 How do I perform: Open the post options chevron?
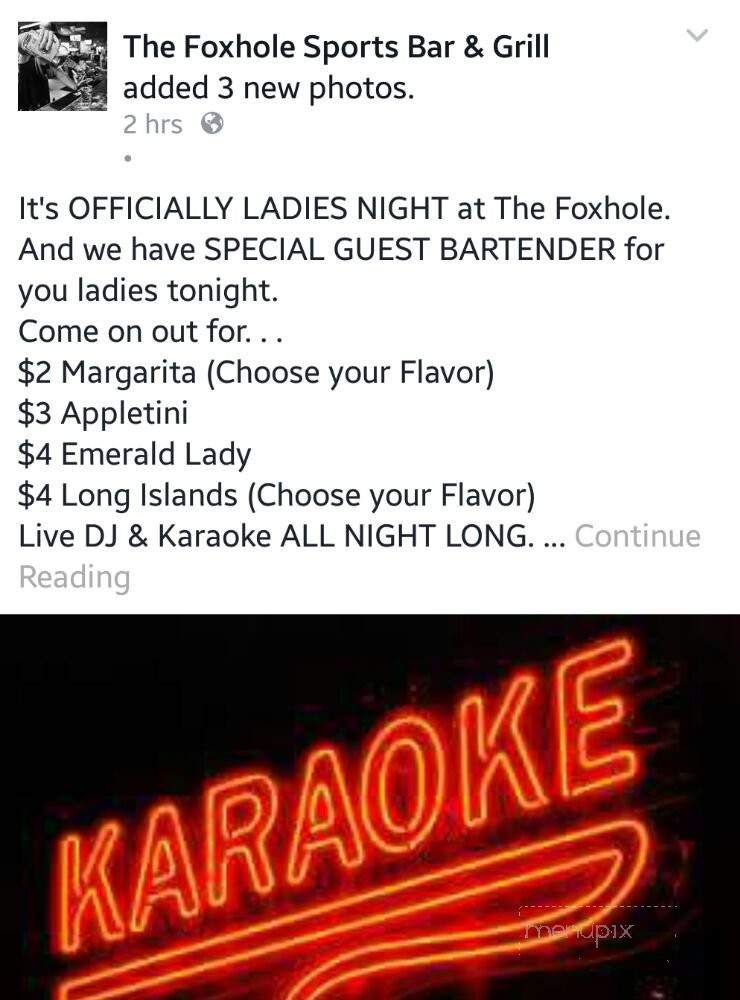click(697, 36)
